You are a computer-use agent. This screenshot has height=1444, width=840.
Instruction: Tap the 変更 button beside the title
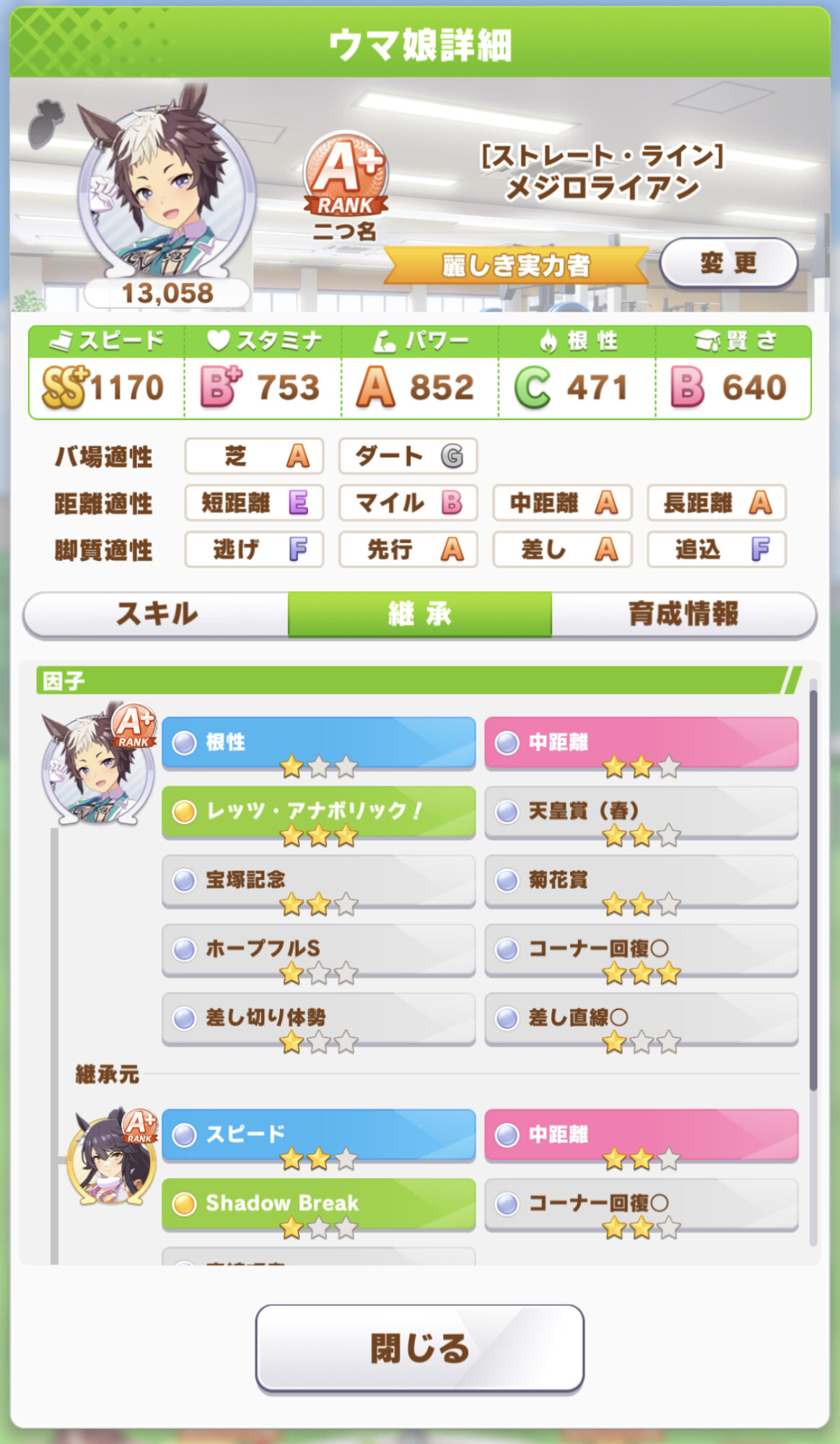727,263
